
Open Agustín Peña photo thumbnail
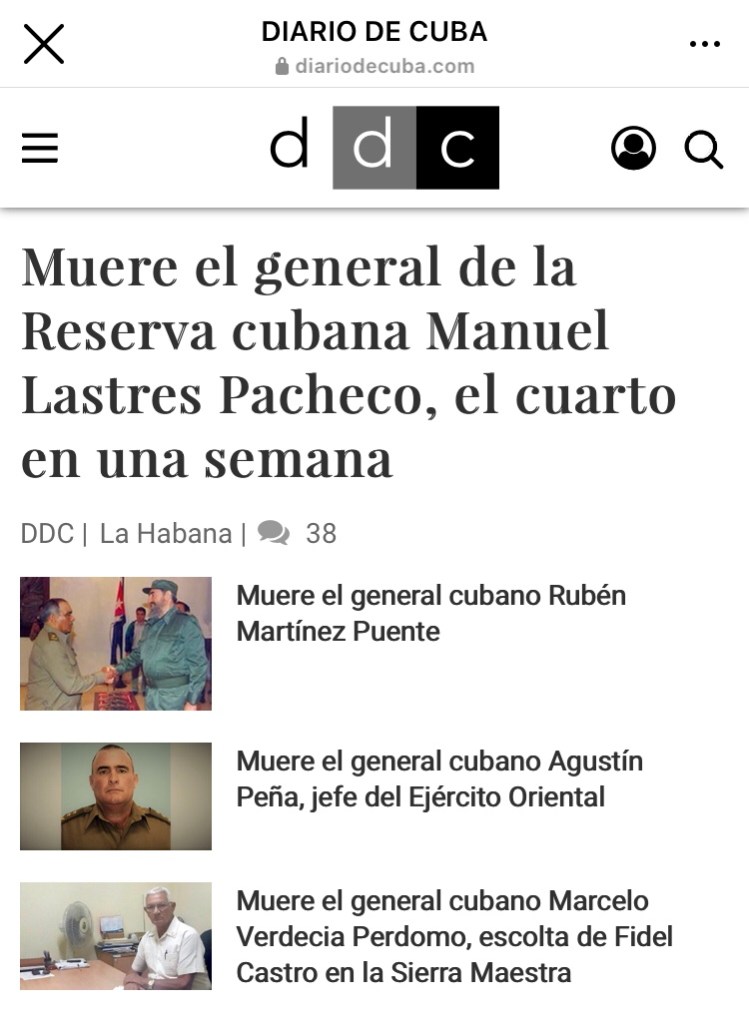[116, 796]
